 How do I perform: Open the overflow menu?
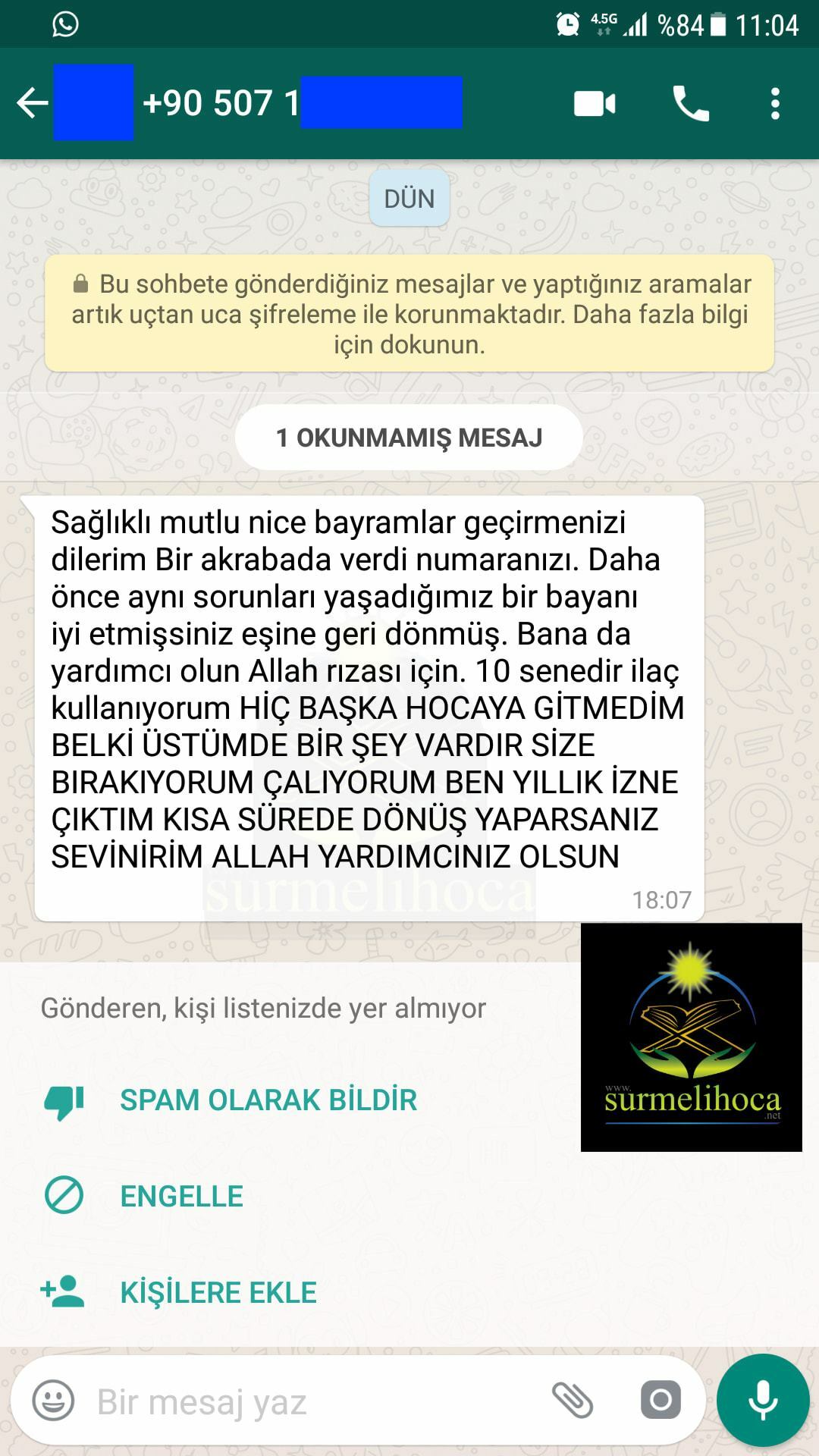[x=774, y=104]
